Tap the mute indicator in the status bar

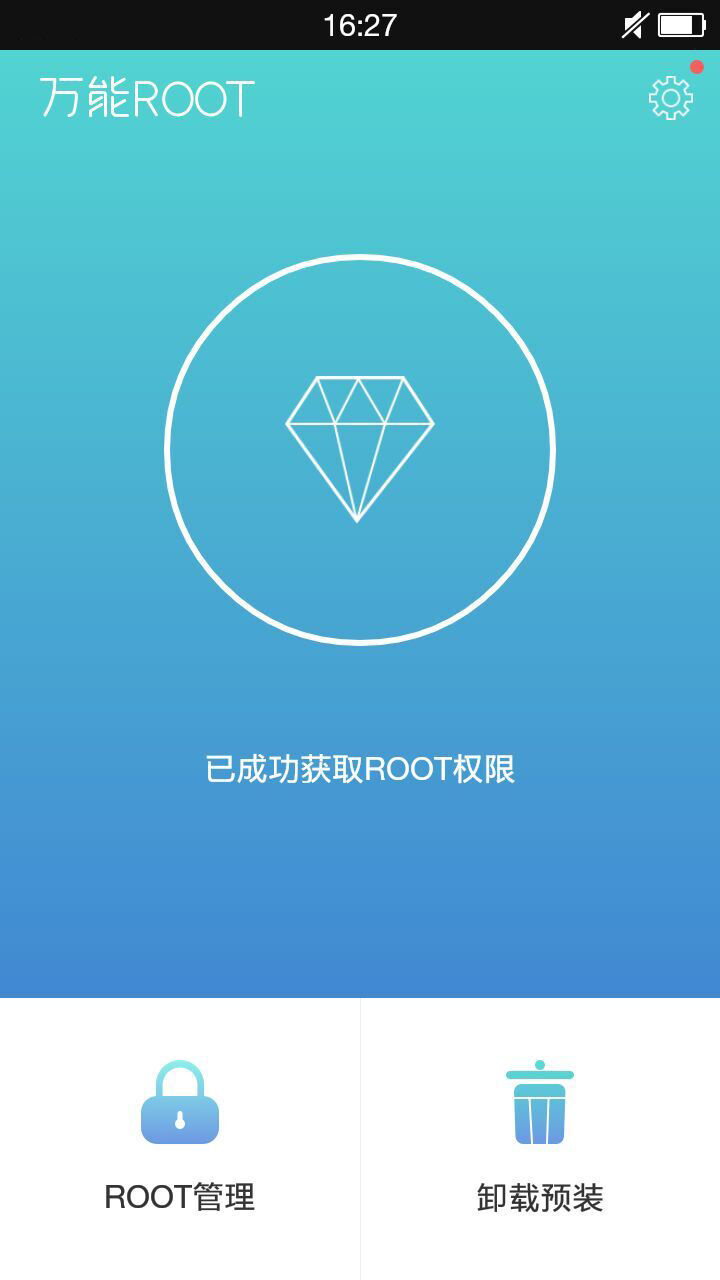(633, 26)
